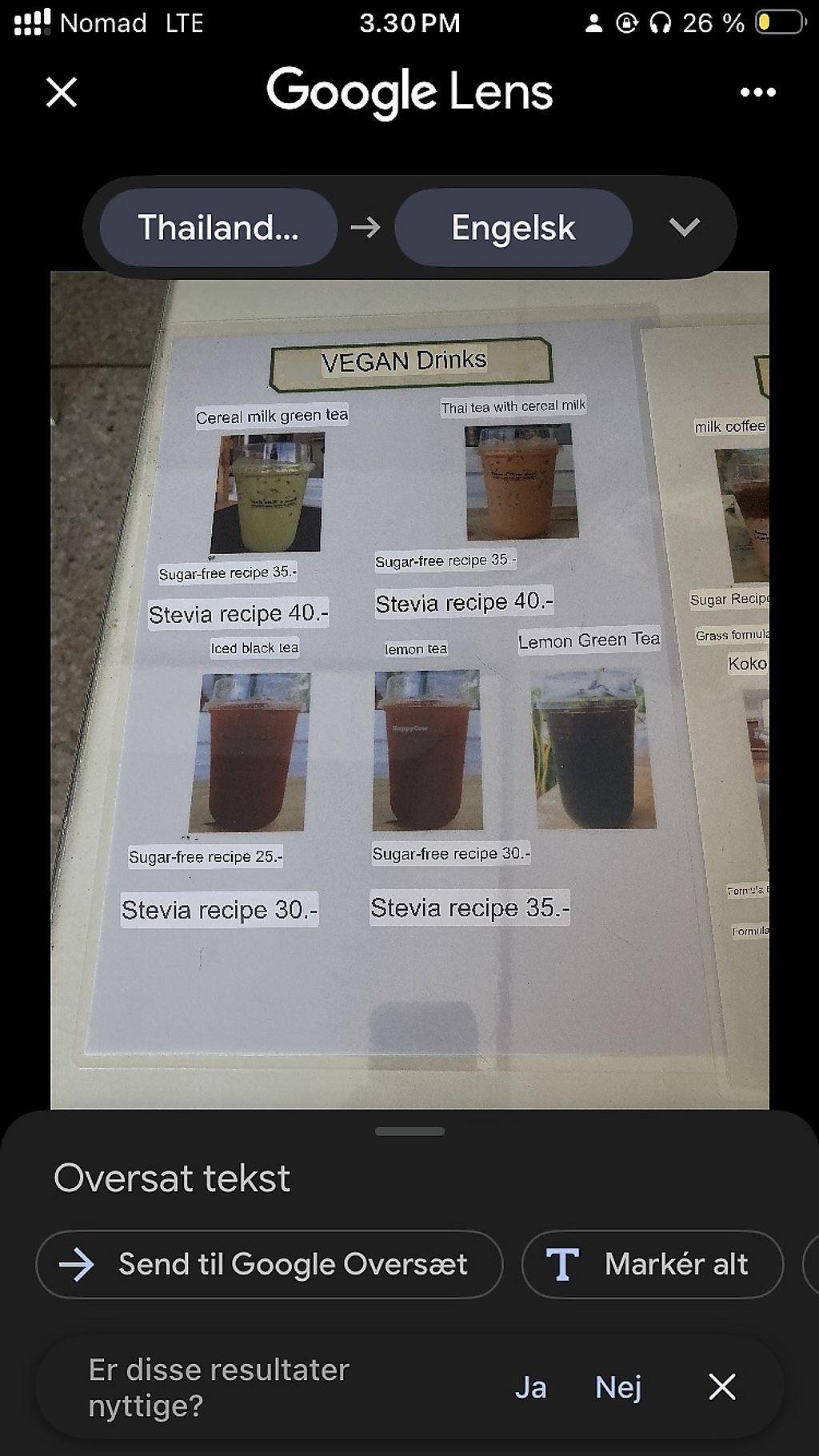Image resolution: width=819 pixels, height=1456 pixels.
Task: Select all text with Markér alt
Action: coord(652,1264)
